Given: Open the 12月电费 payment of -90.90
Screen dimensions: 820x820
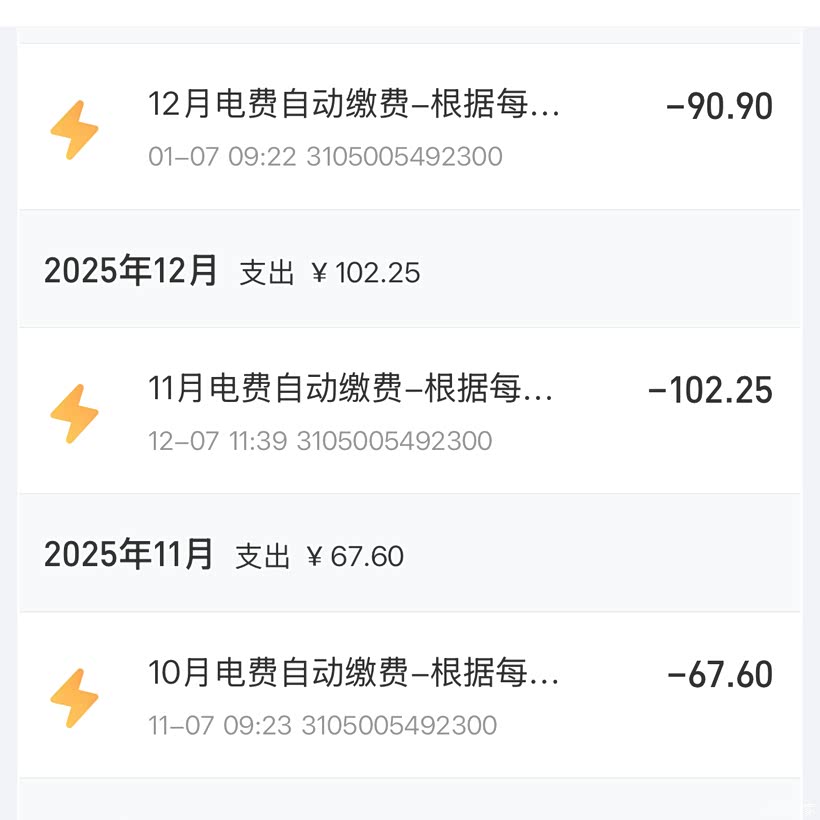Looking at the screenshot, I should point(410,127).
